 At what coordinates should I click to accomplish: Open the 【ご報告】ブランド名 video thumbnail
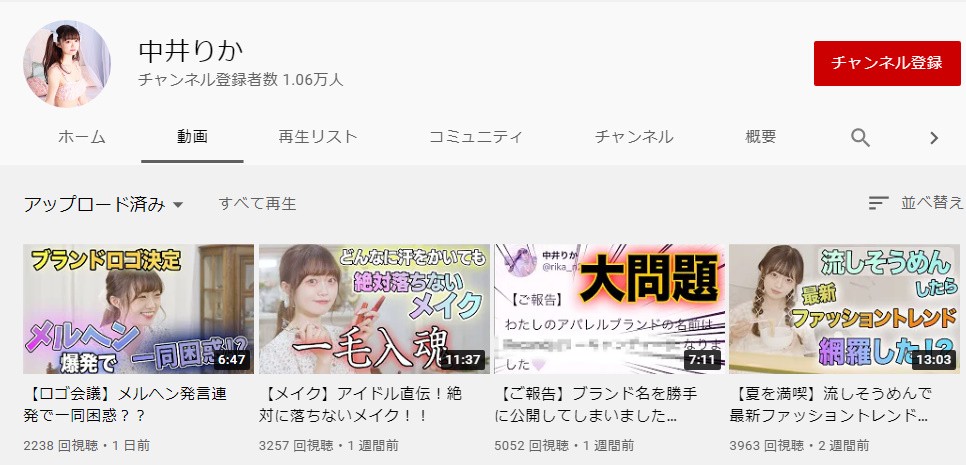pos(610,309)
